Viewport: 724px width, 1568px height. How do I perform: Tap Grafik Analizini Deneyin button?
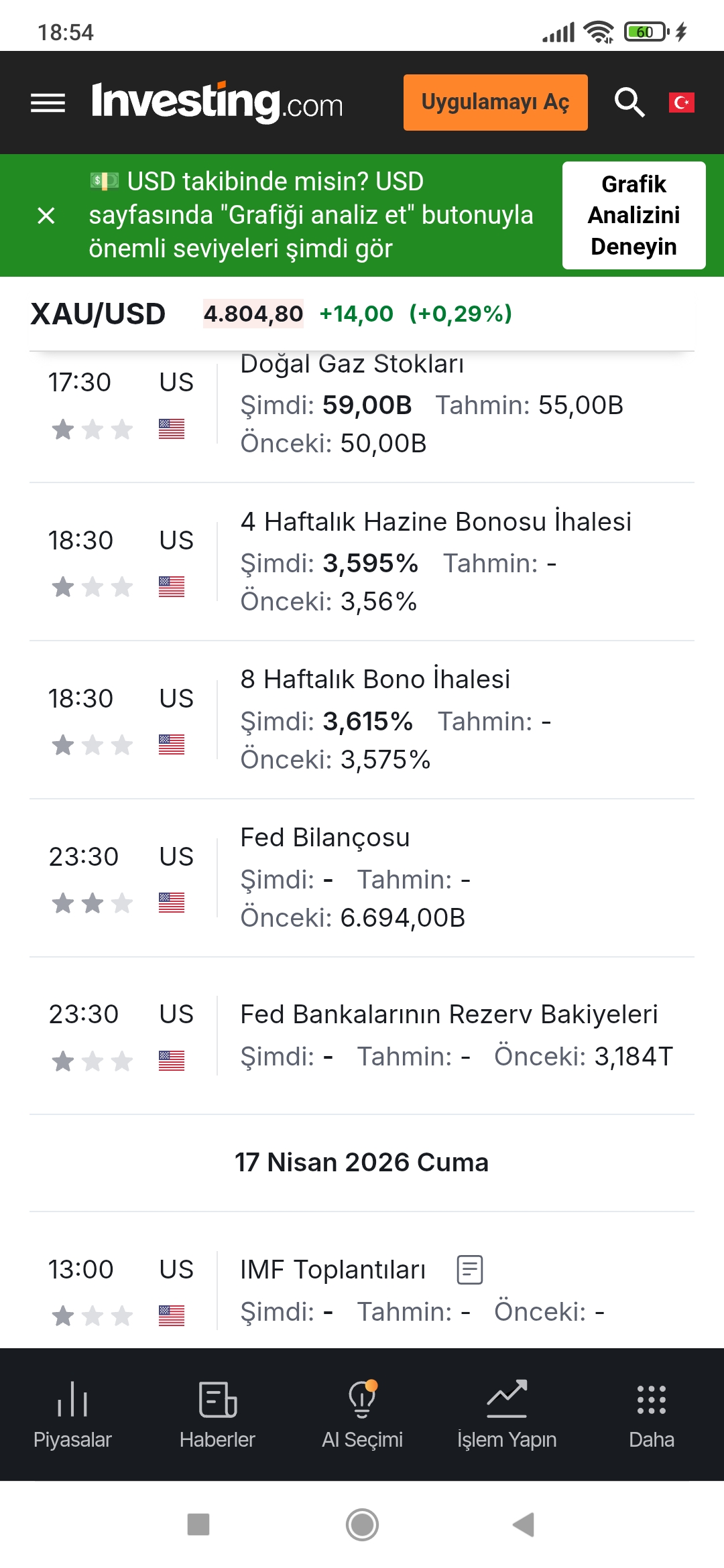633,215
